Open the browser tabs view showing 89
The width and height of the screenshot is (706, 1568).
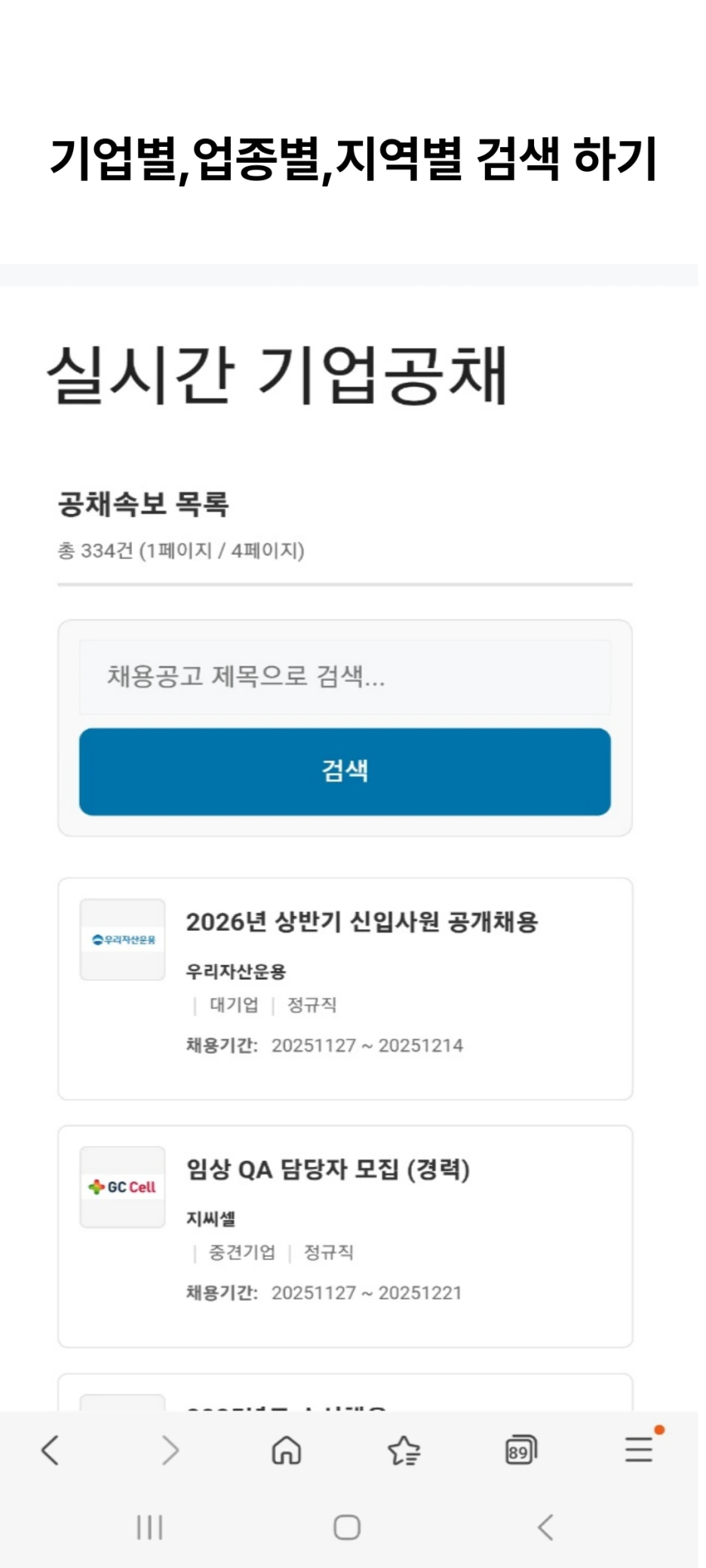point(520,1450)
